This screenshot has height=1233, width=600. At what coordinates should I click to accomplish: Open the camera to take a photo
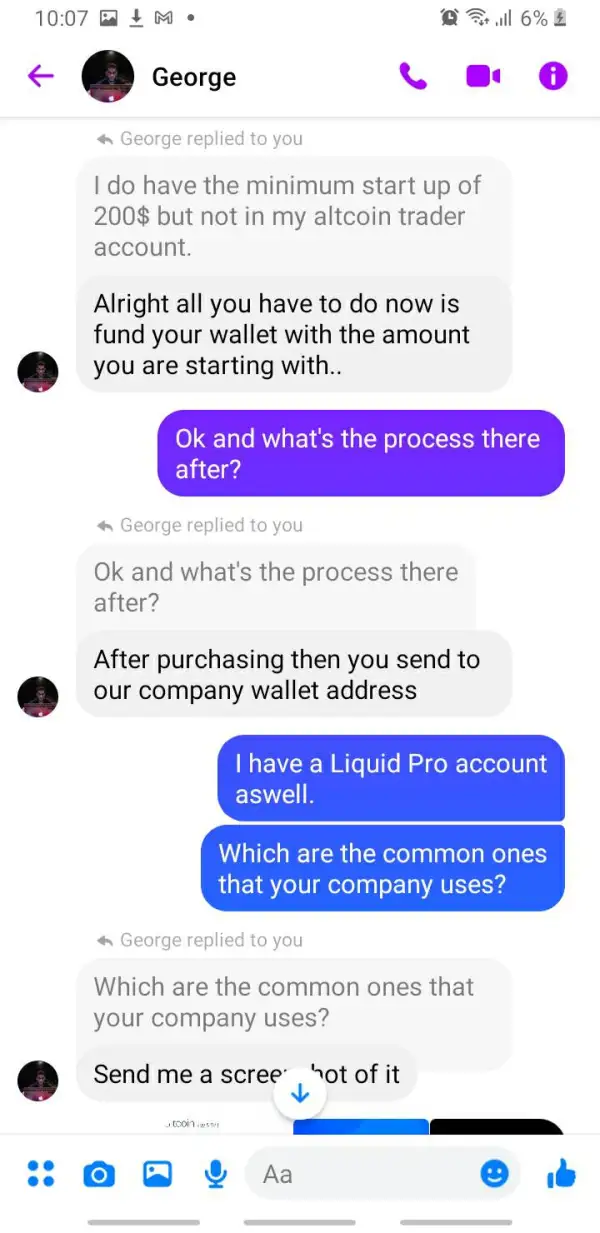coord(98,1174)
